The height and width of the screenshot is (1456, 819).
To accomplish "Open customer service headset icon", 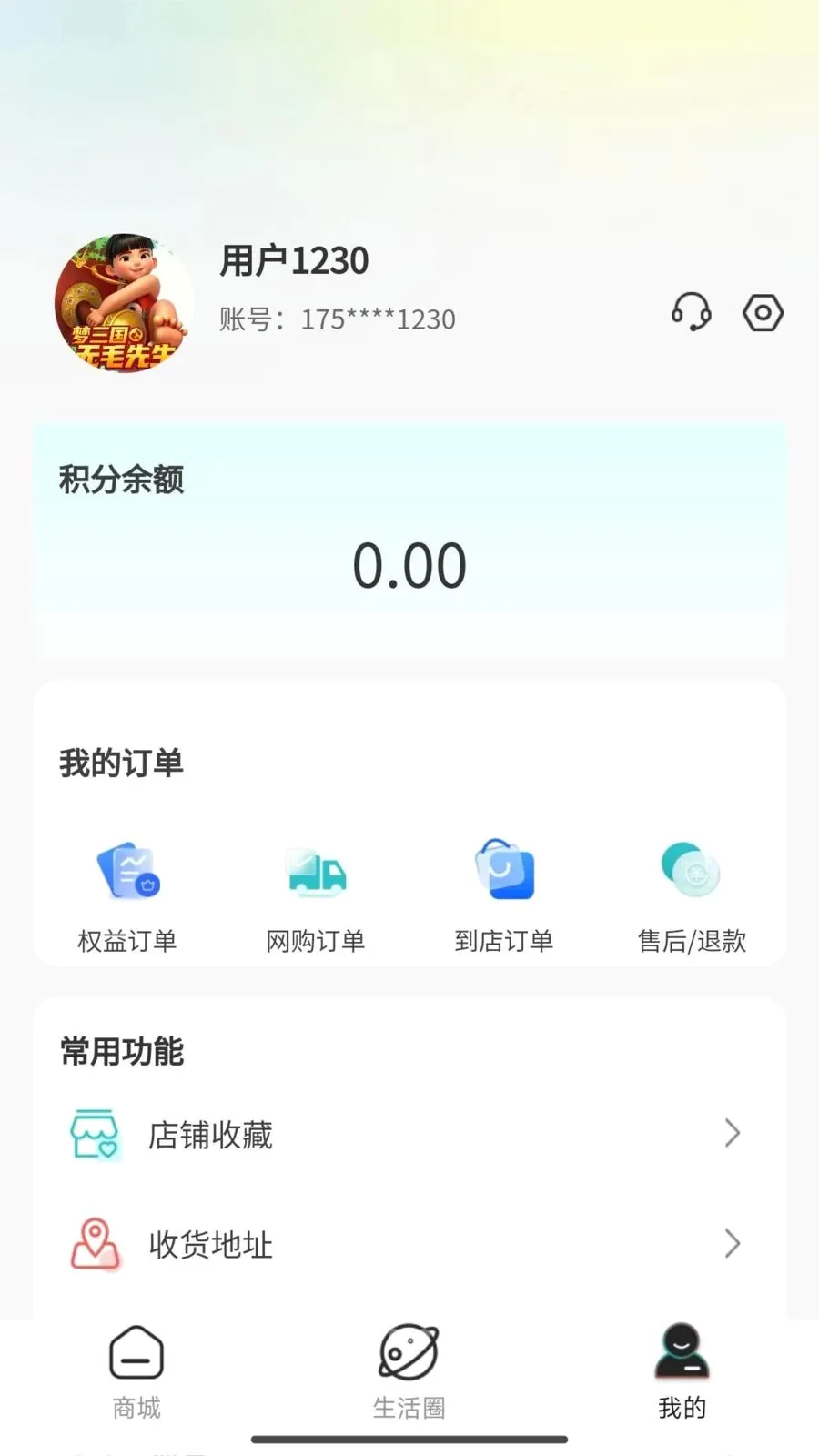I will (692, 312).
